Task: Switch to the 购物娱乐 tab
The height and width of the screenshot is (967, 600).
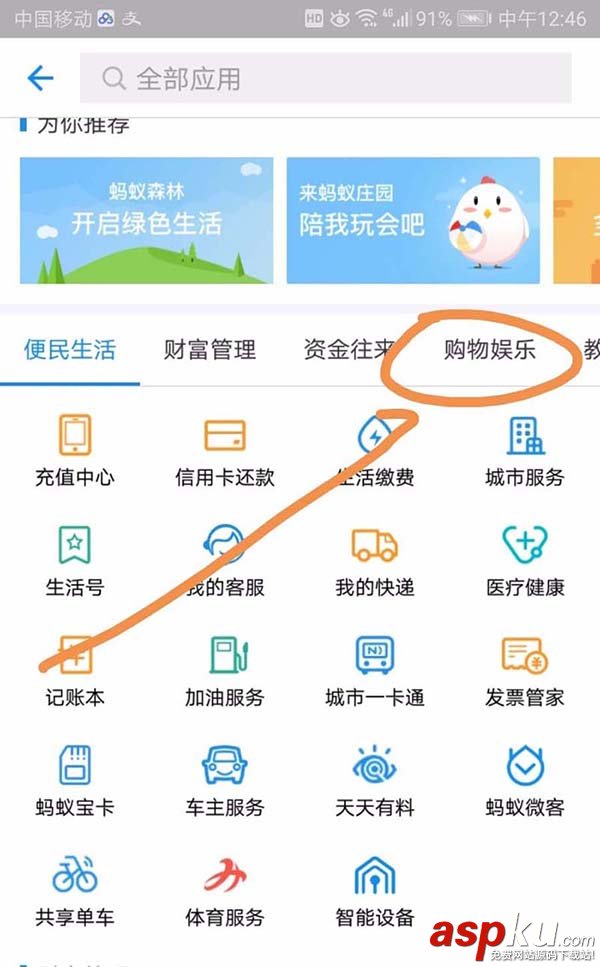Action: point(490,350)
